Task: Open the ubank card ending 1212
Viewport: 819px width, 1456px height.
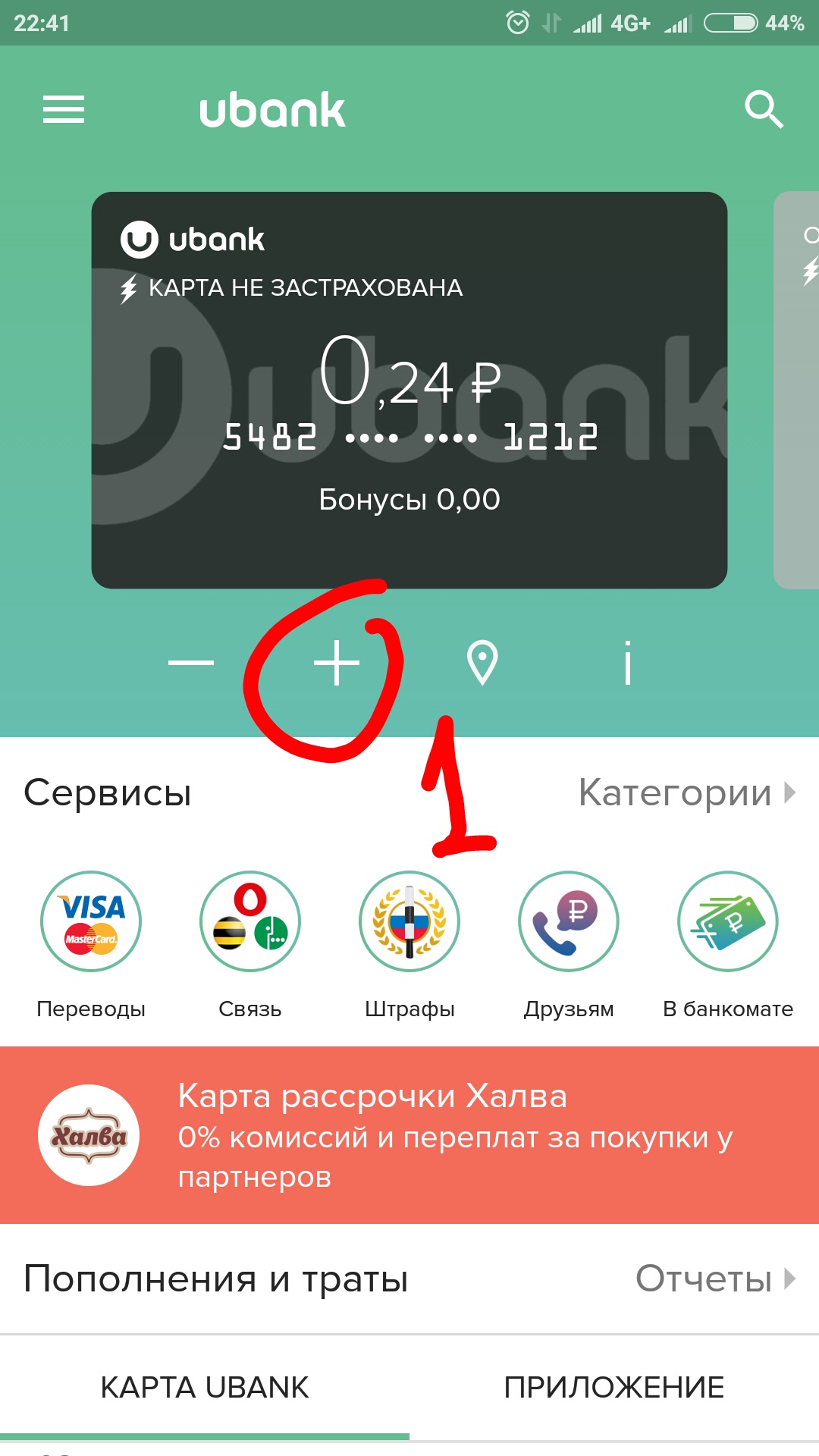Action: pos(409,390)
